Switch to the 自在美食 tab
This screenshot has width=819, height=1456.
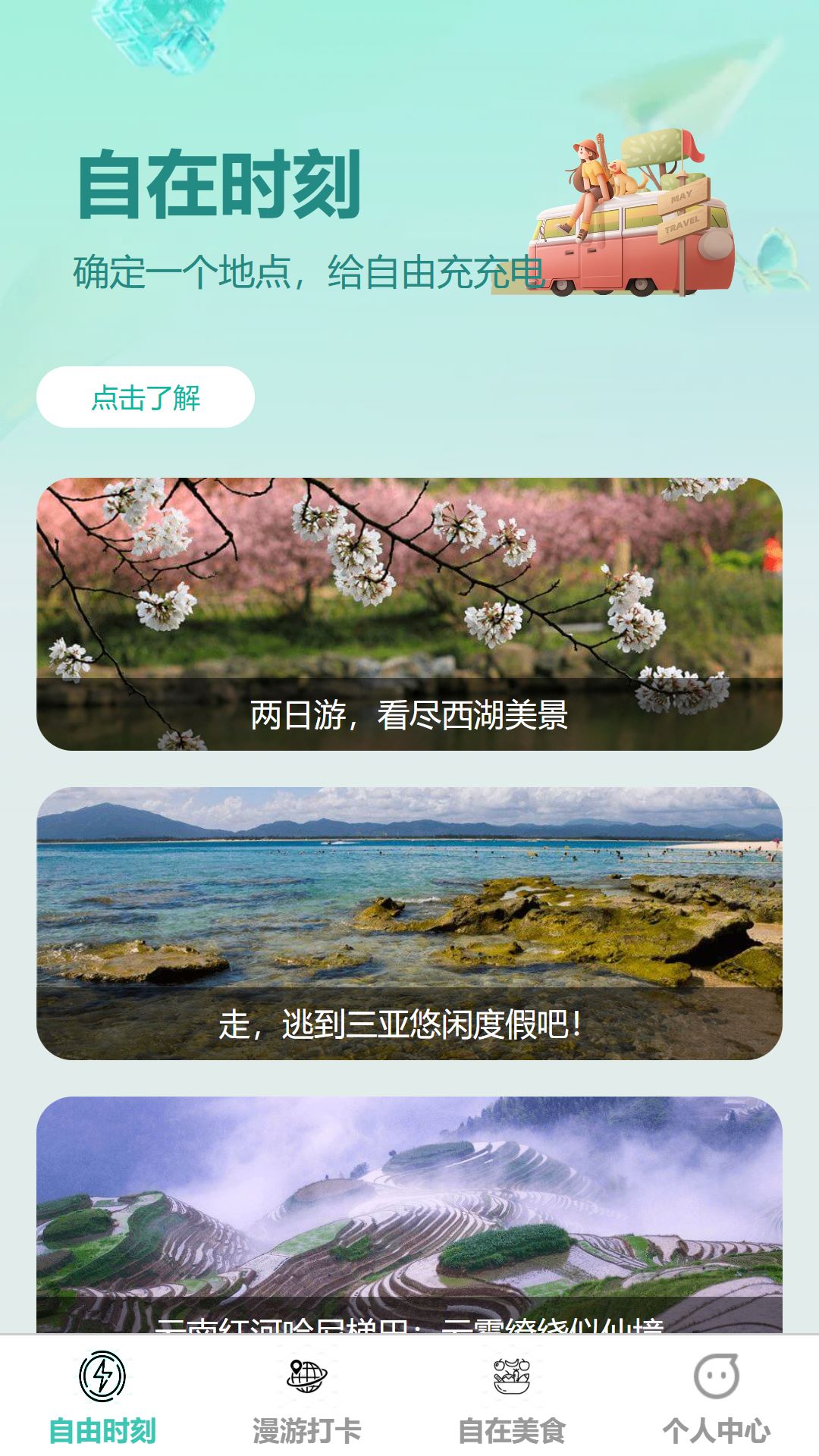(512, 1397)
